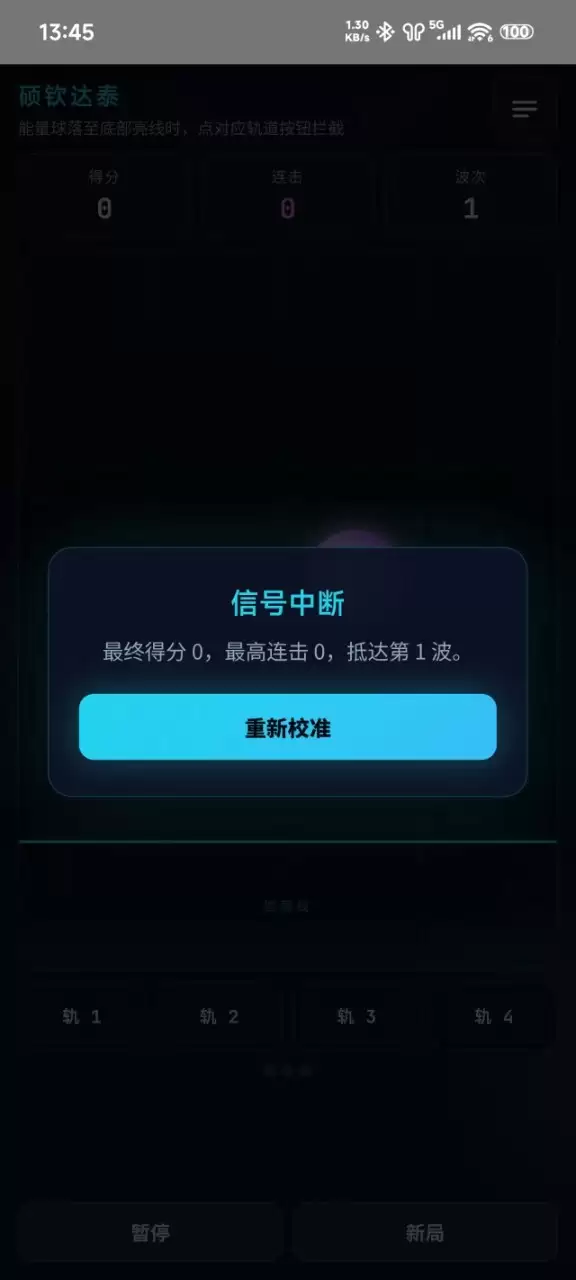Hit the 轨 4 lane button

coord(493,1017)
